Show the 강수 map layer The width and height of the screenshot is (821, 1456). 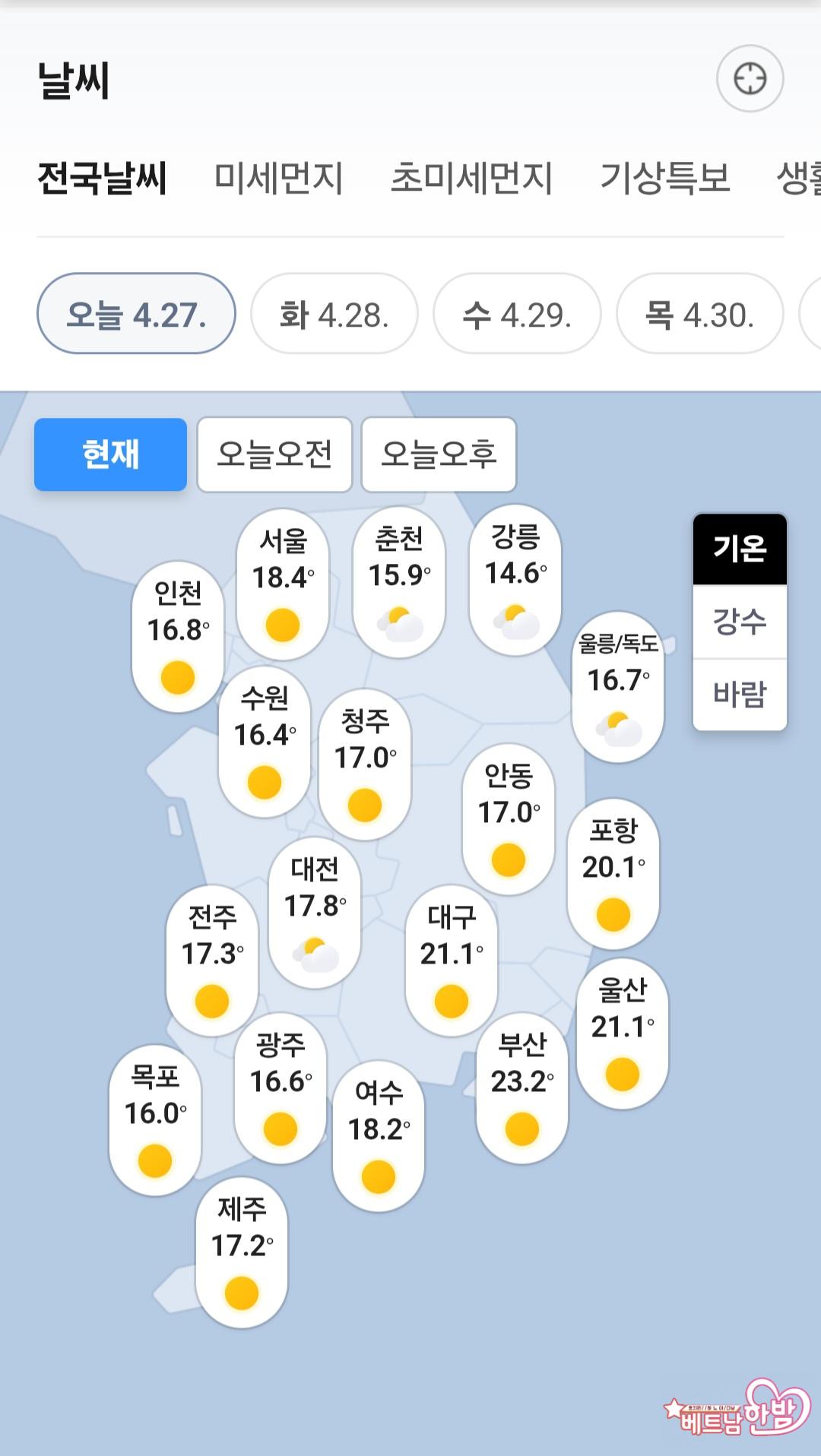[x=740, y=621]
